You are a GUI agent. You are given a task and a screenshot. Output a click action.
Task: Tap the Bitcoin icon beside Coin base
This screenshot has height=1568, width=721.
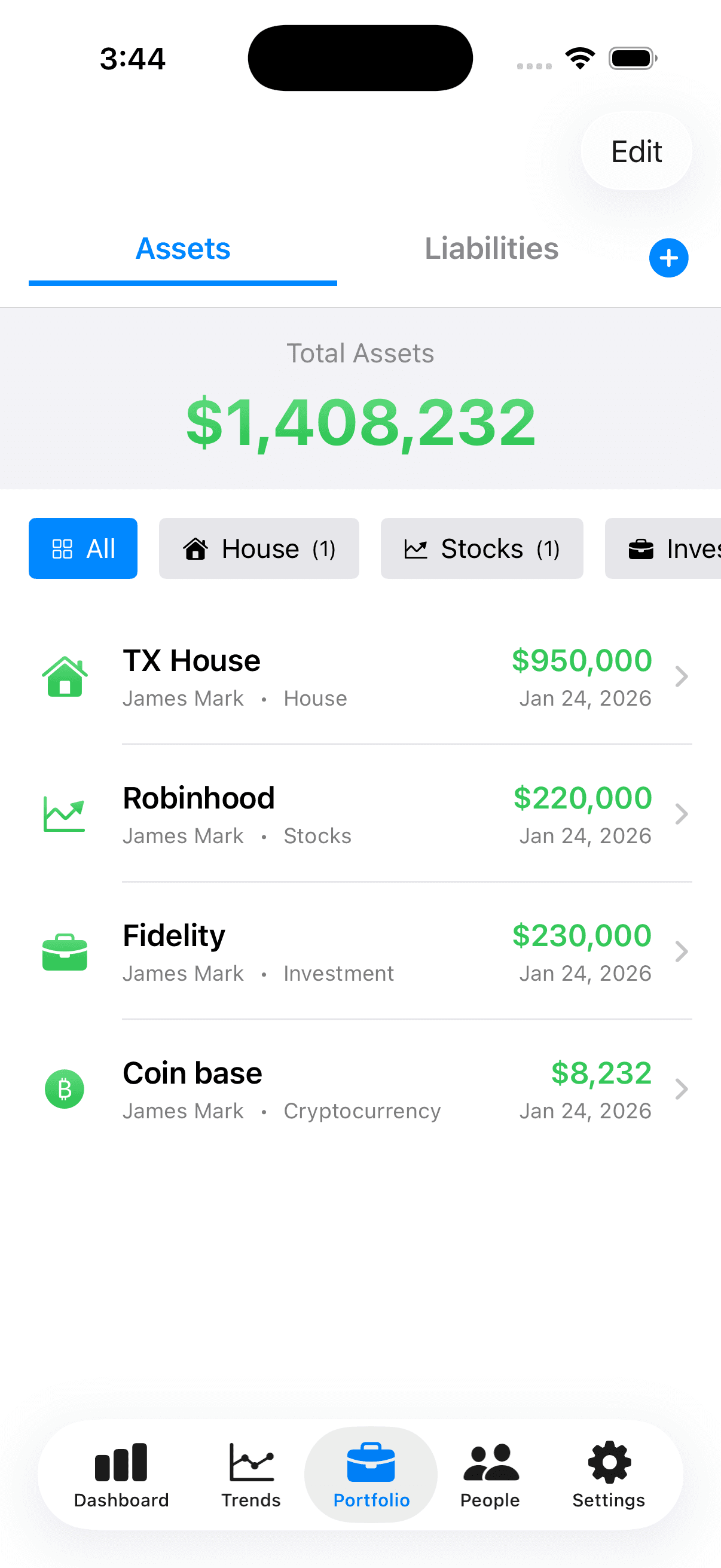coord(65,1089)
